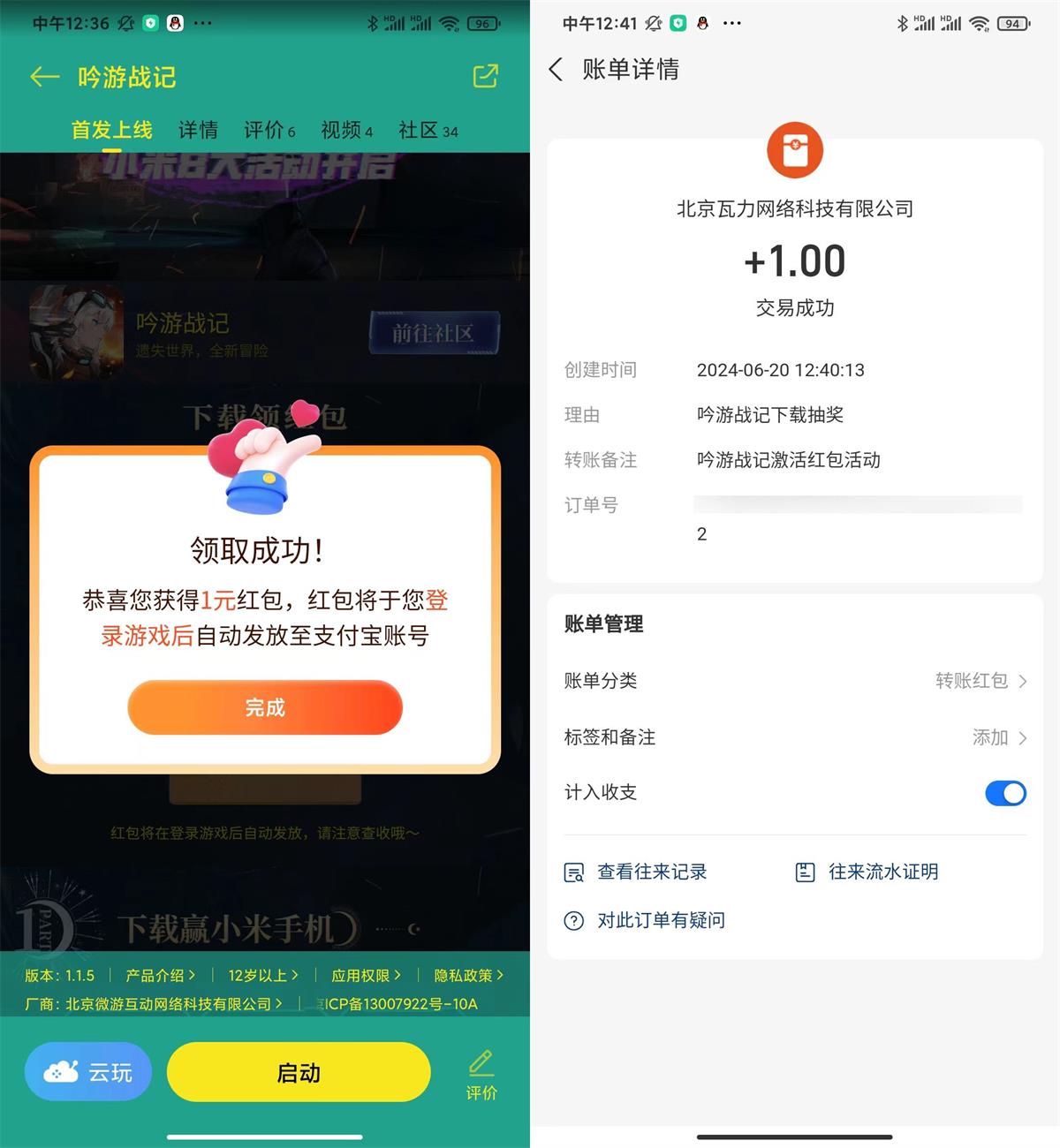Switch to the 视频 tab
Viewport: 1060px width, 1148px height.
(x=346, y=131)
